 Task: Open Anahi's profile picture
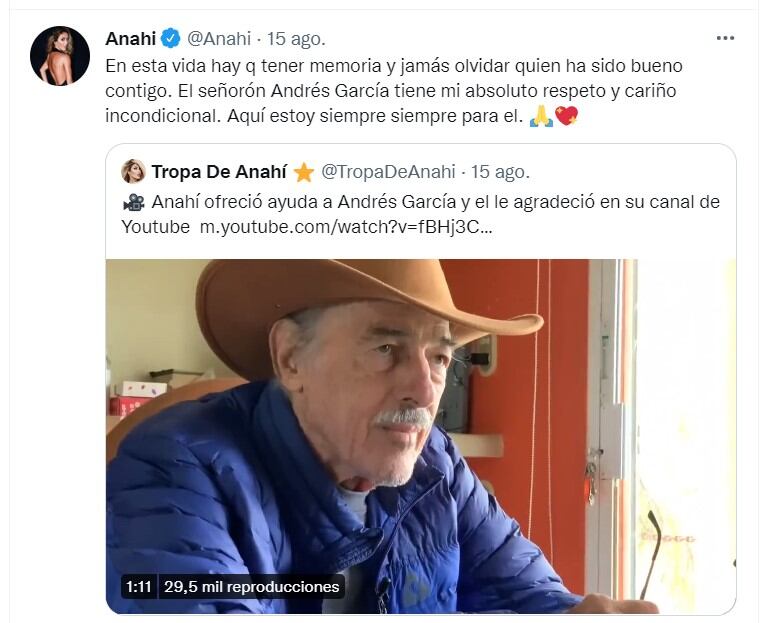pyautogui.click(x=59, y=56)
